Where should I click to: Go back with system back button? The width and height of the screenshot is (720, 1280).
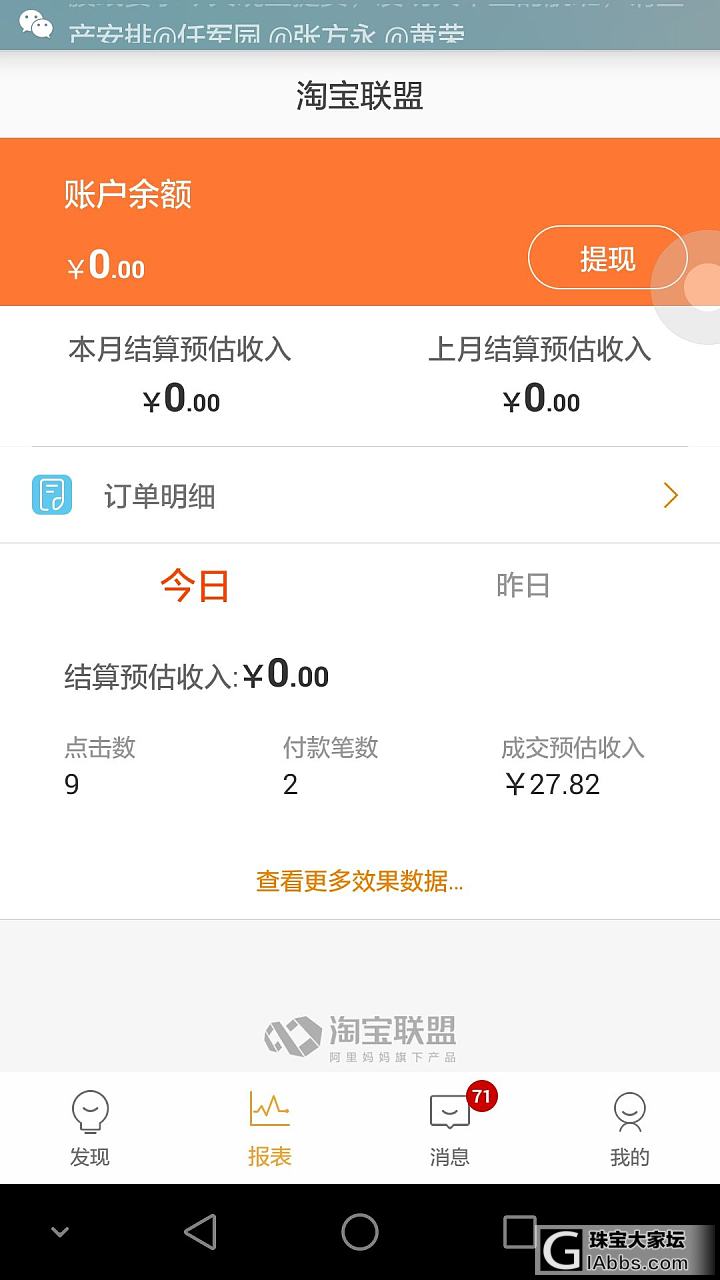pos(200,1232)
